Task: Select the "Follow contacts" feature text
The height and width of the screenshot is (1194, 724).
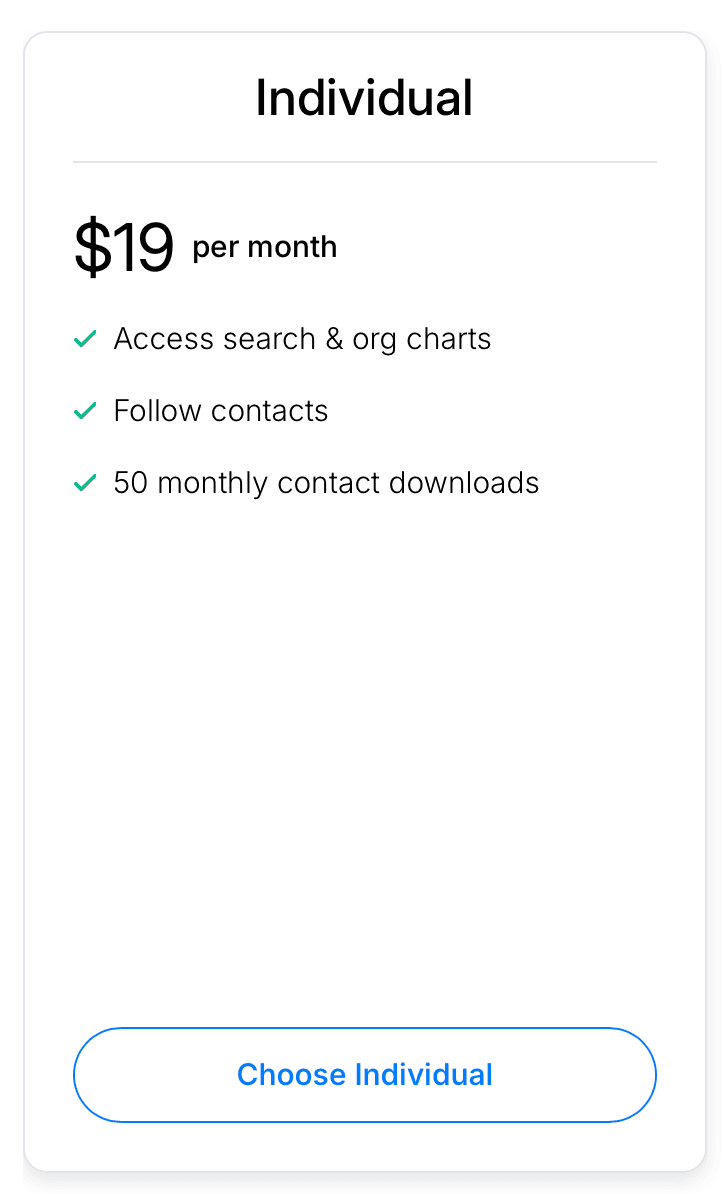Action: [221, 411]
